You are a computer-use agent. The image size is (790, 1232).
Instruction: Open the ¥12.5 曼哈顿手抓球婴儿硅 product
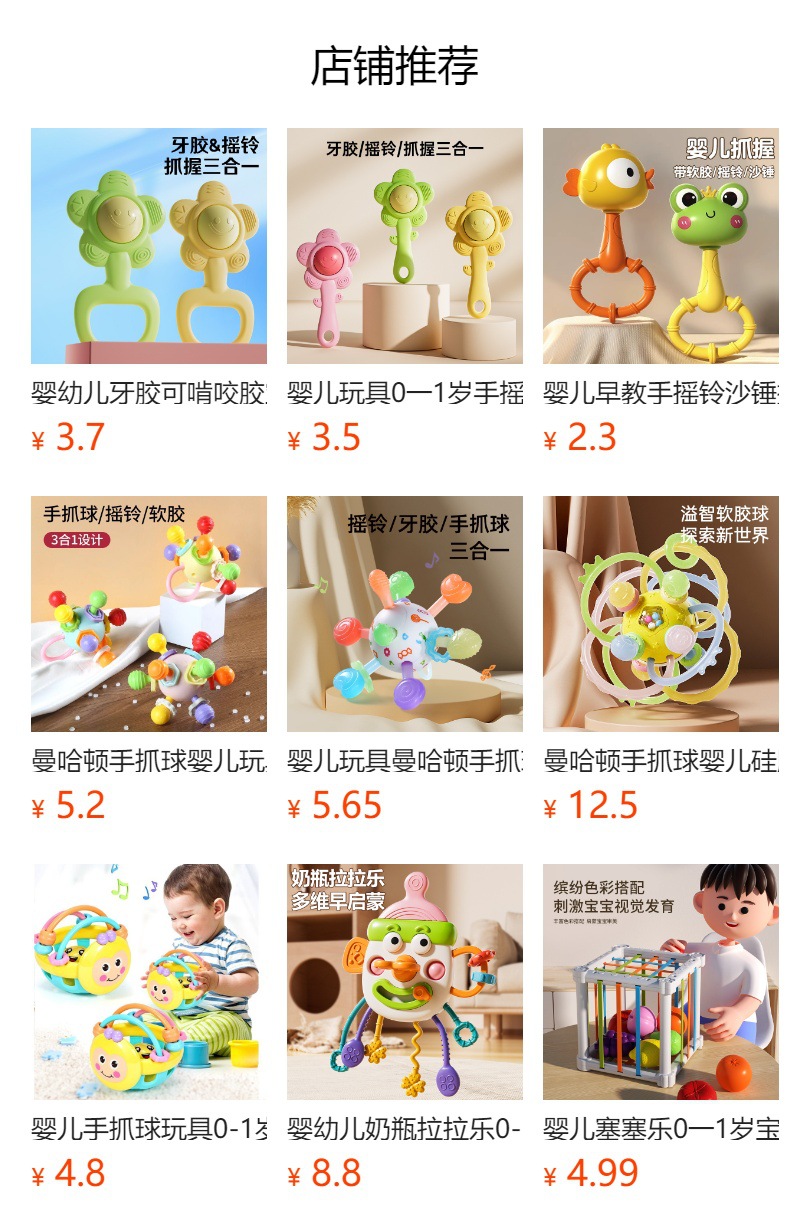pos(660,614)
